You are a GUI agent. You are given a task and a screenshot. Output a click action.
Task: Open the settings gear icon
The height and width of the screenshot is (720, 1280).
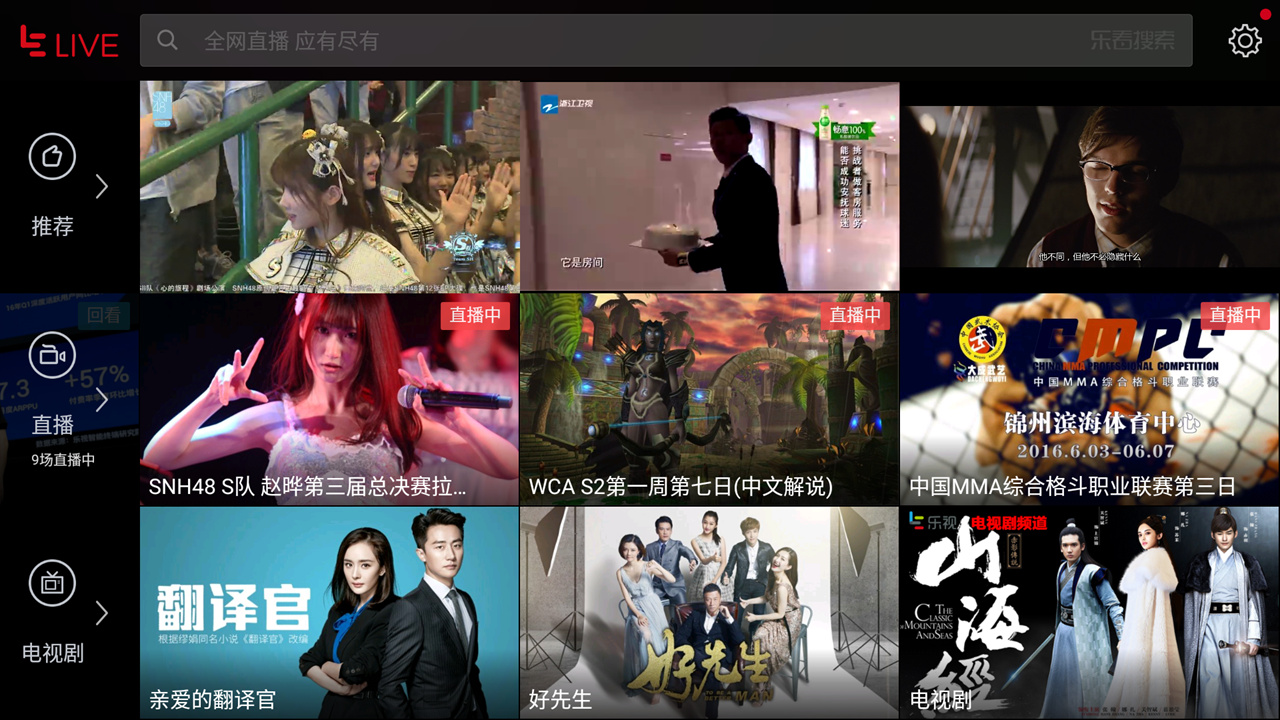1244,41
